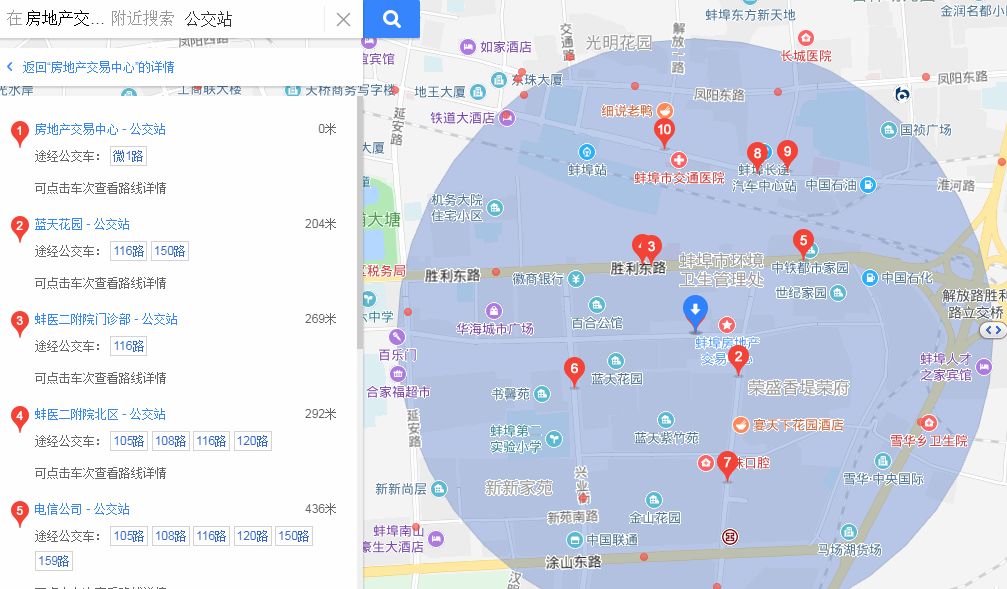1007x589 pixels.
Task: Select map marker number 7
Action: point(727,462)
